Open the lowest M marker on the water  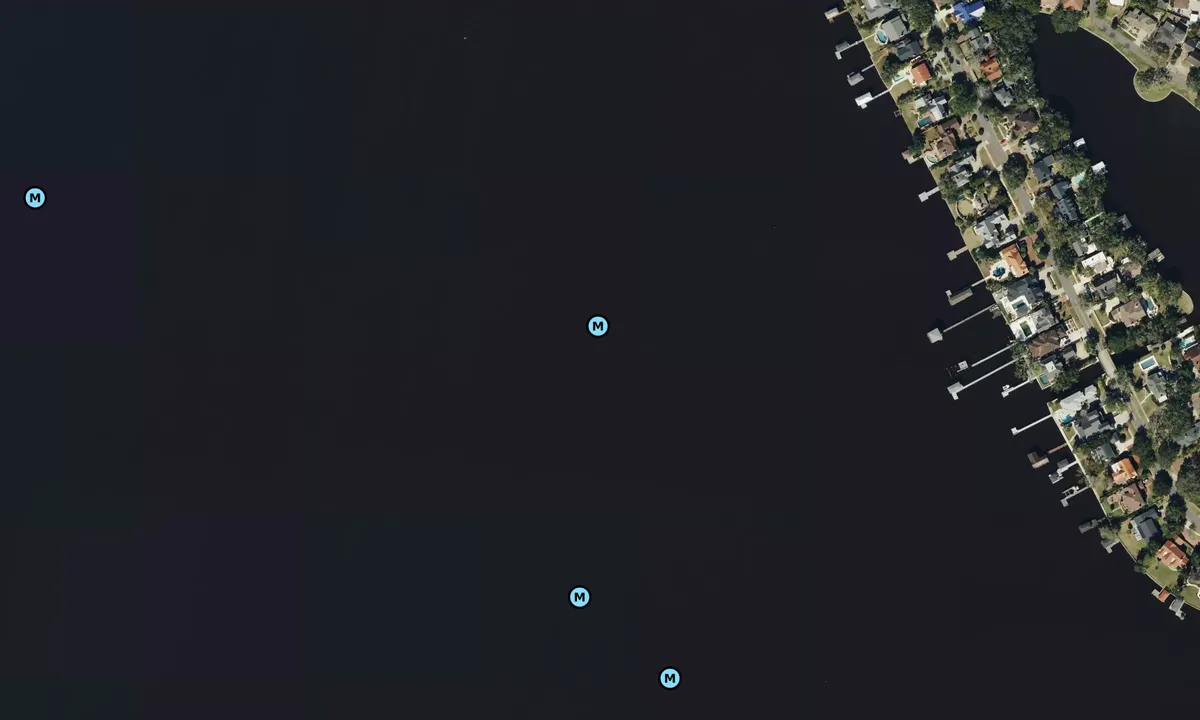[670, 678]
